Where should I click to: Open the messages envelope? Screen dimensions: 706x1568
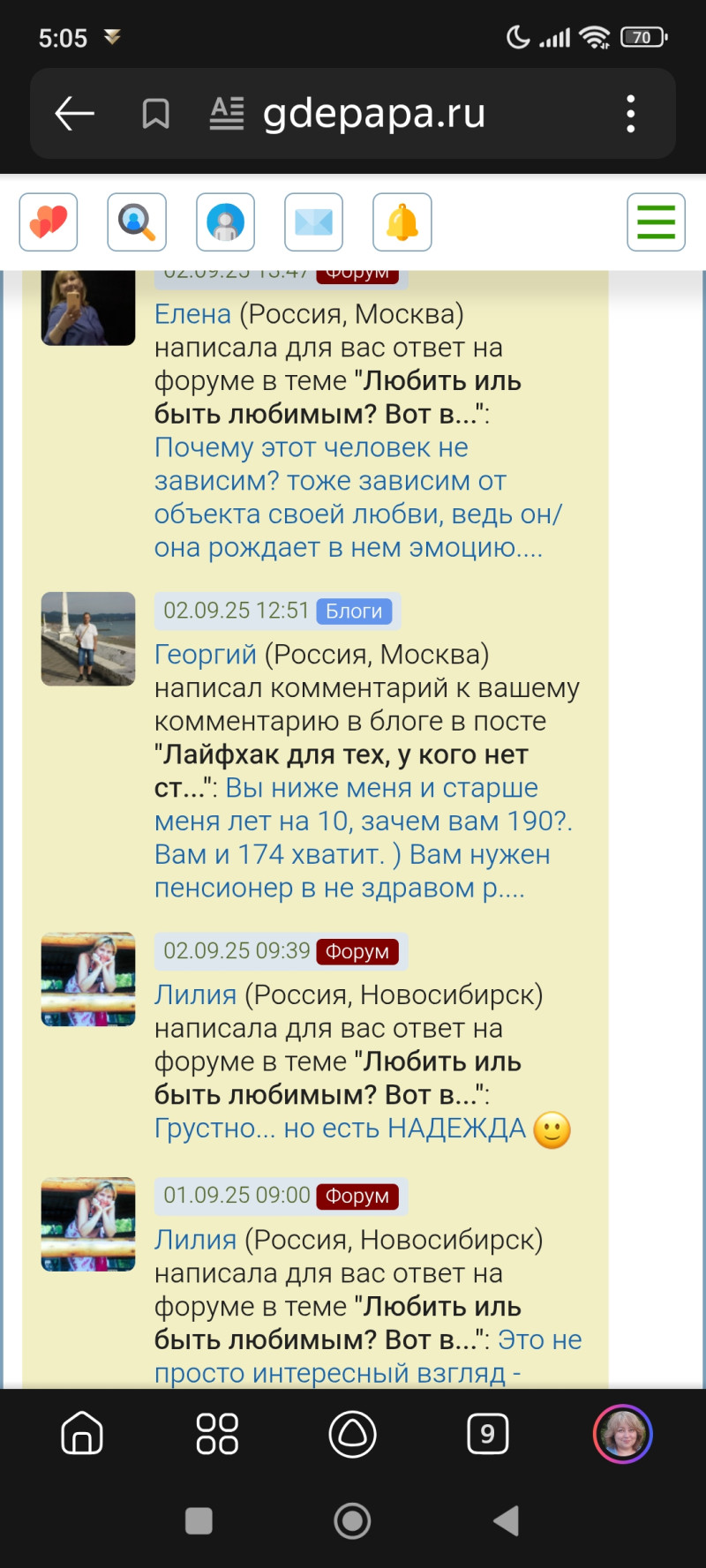click(313, 222)
